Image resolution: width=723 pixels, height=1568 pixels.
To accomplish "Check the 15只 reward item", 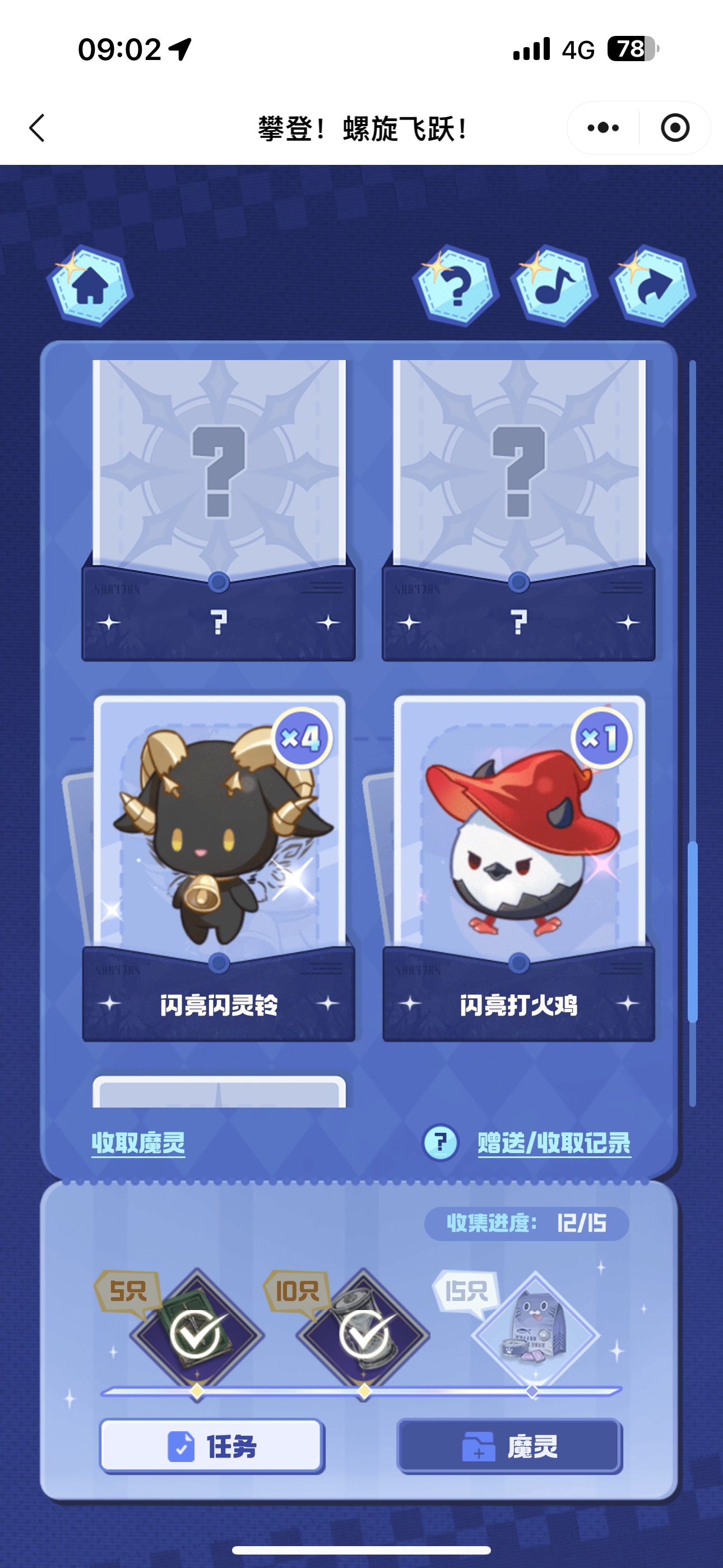I will pyautogui.click(x=535, y=1335).
